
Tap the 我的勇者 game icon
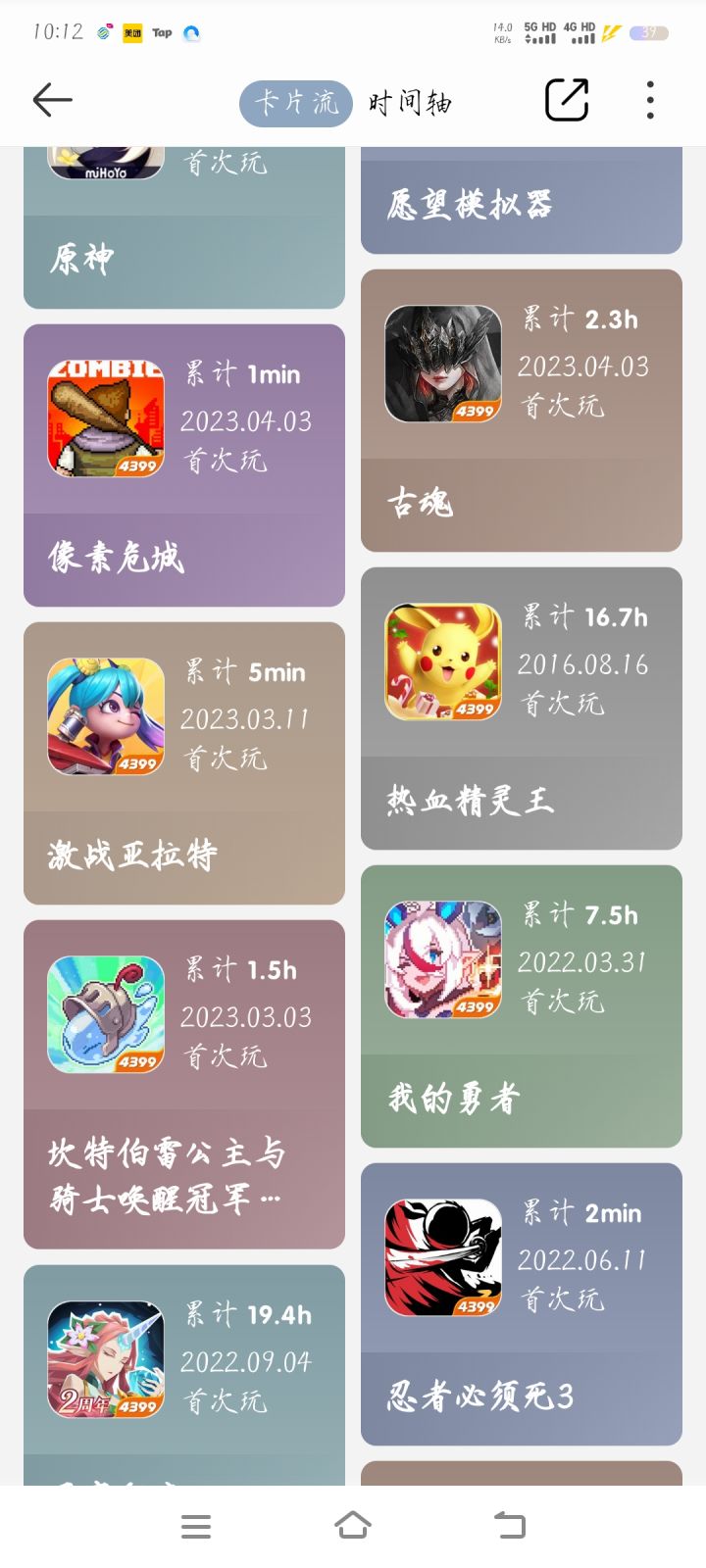click(x=442, y=958)
